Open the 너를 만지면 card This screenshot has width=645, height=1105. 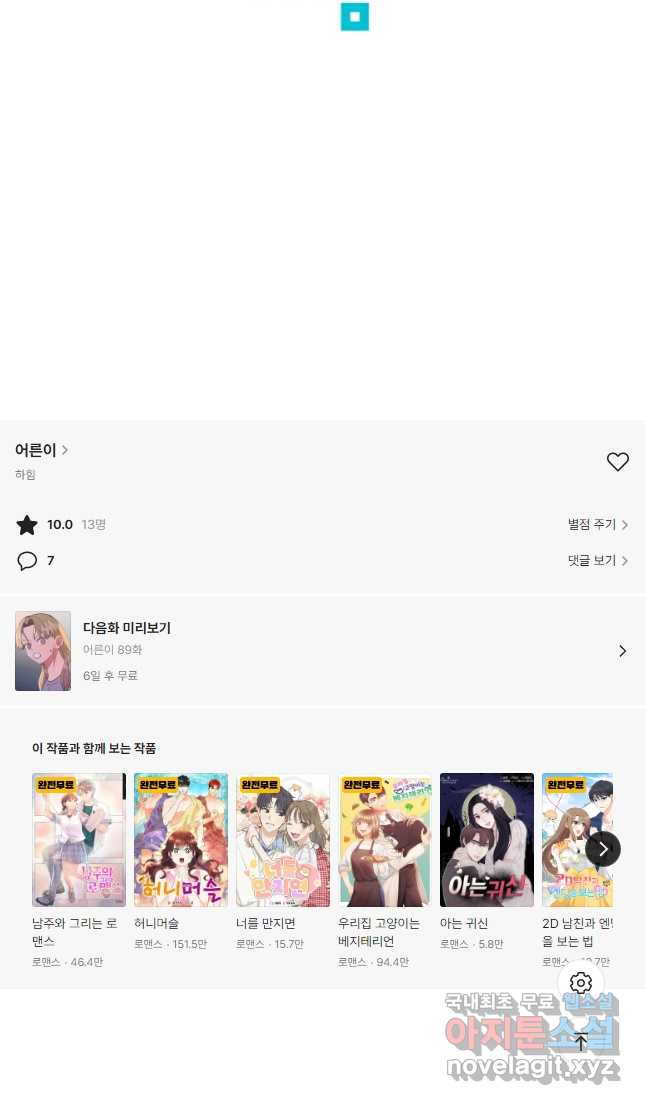point(283,840)
